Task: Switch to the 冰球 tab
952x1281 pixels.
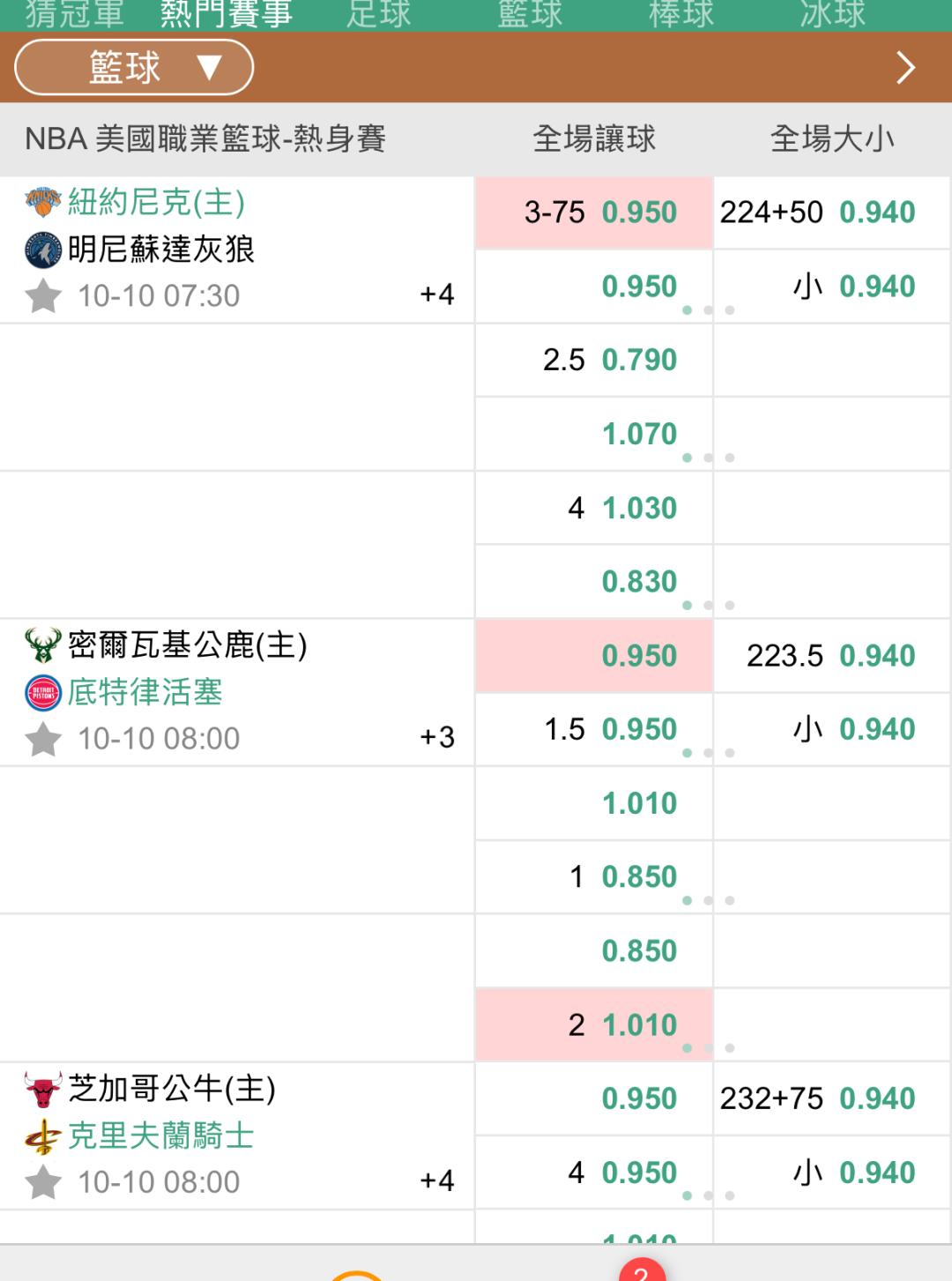Action: tap(832, 14)
